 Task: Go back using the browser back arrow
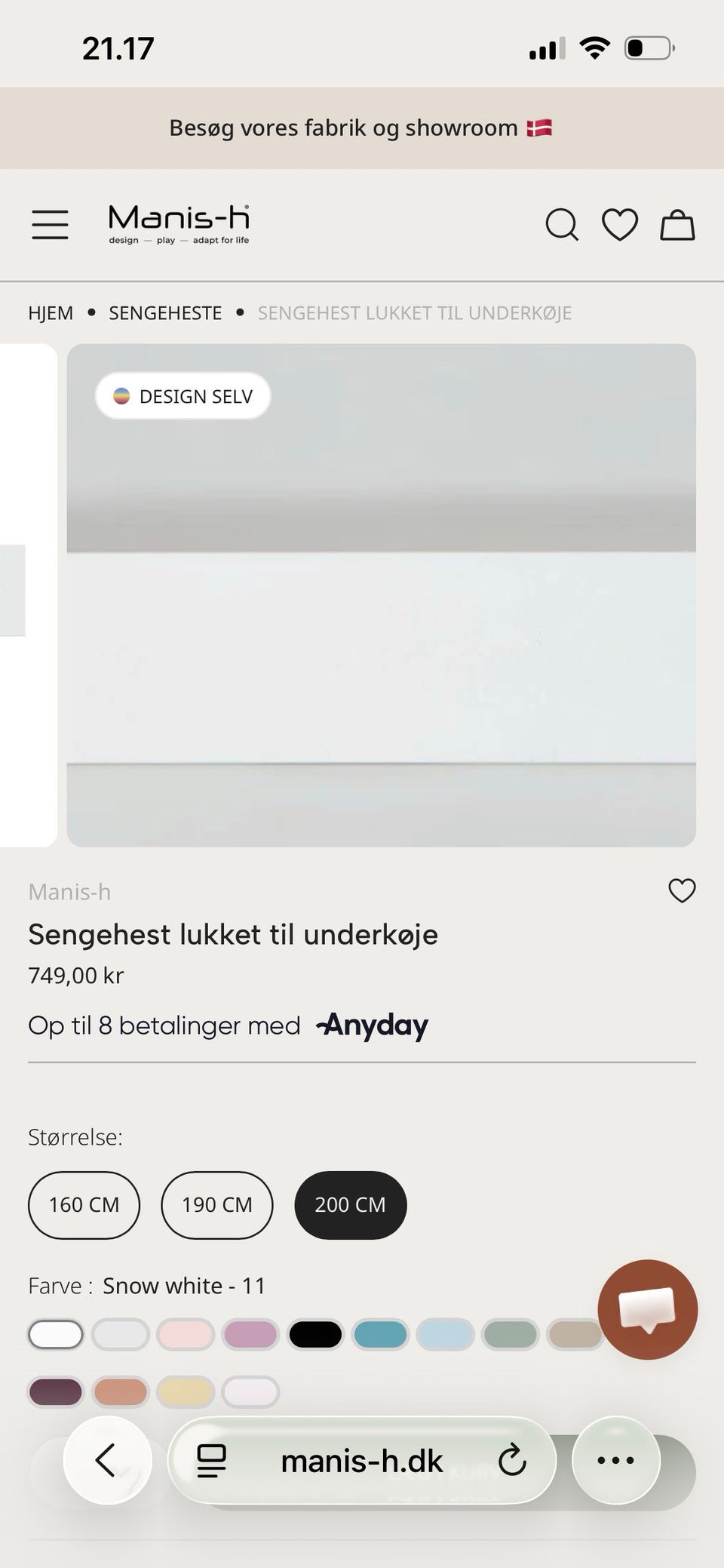(106, 1460)
